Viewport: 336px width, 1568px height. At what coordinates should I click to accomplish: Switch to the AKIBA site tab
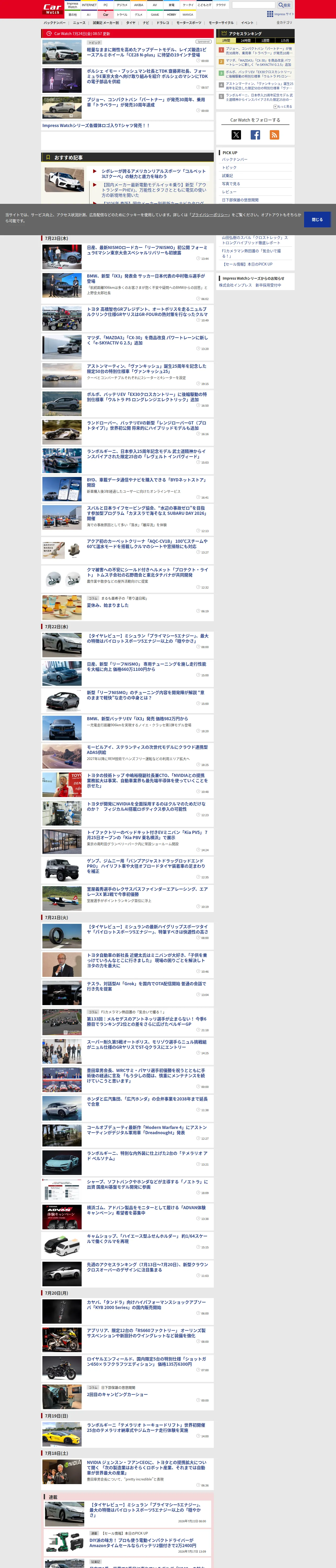coord(138,5)
